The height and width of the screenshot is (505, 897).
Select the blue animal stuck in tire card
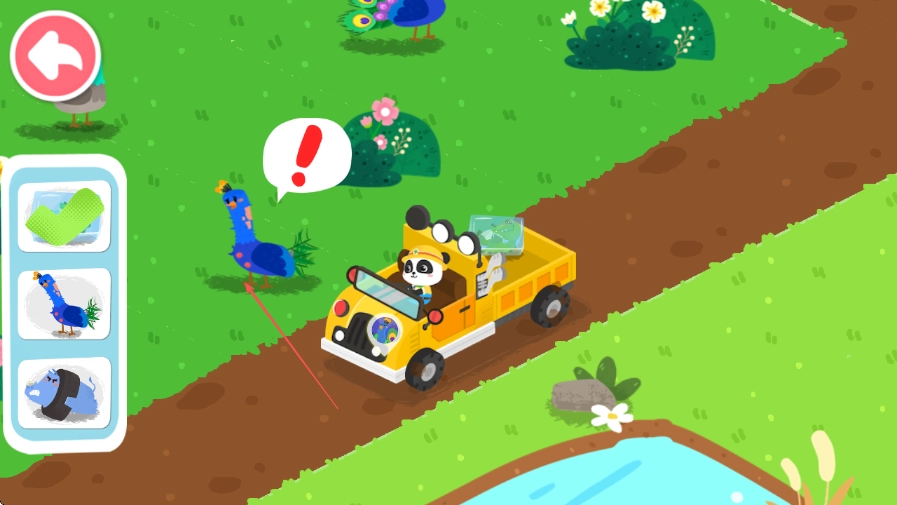point(64,392)
